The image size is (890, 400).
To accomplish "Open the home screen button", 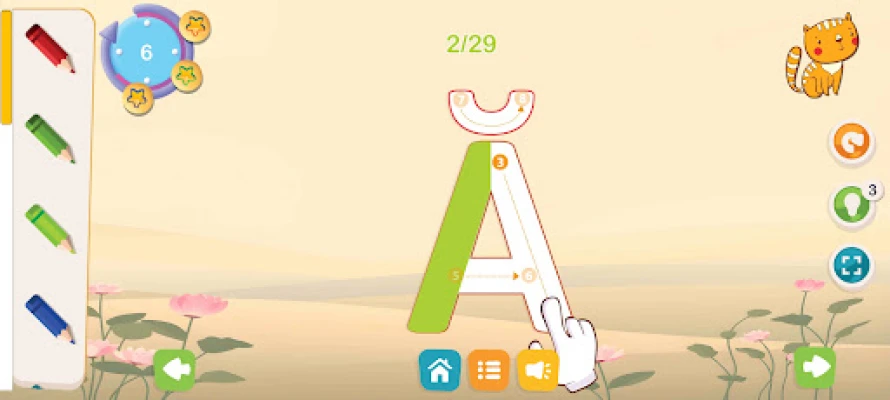I will pos(439,371).
